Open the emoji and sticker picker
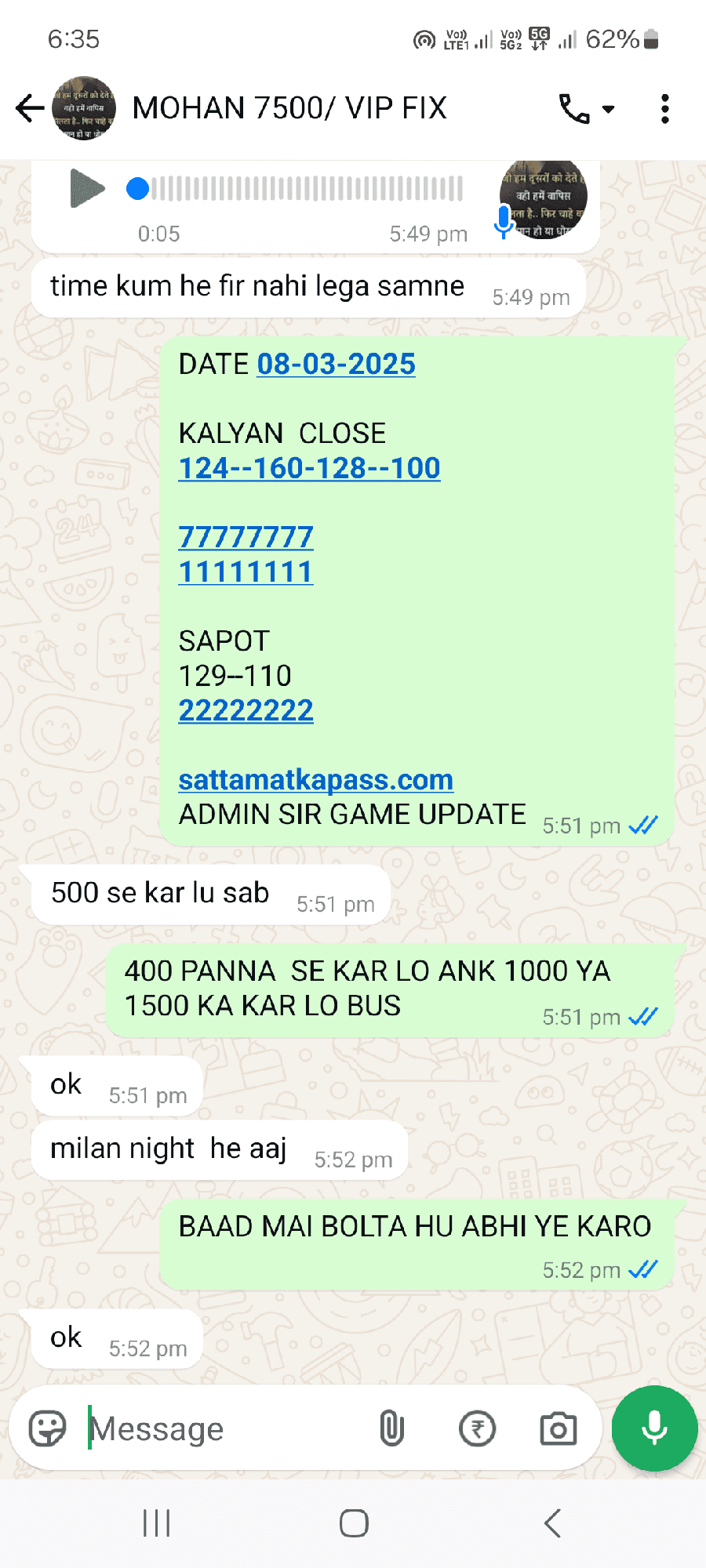 click(x=47, y=1428)
